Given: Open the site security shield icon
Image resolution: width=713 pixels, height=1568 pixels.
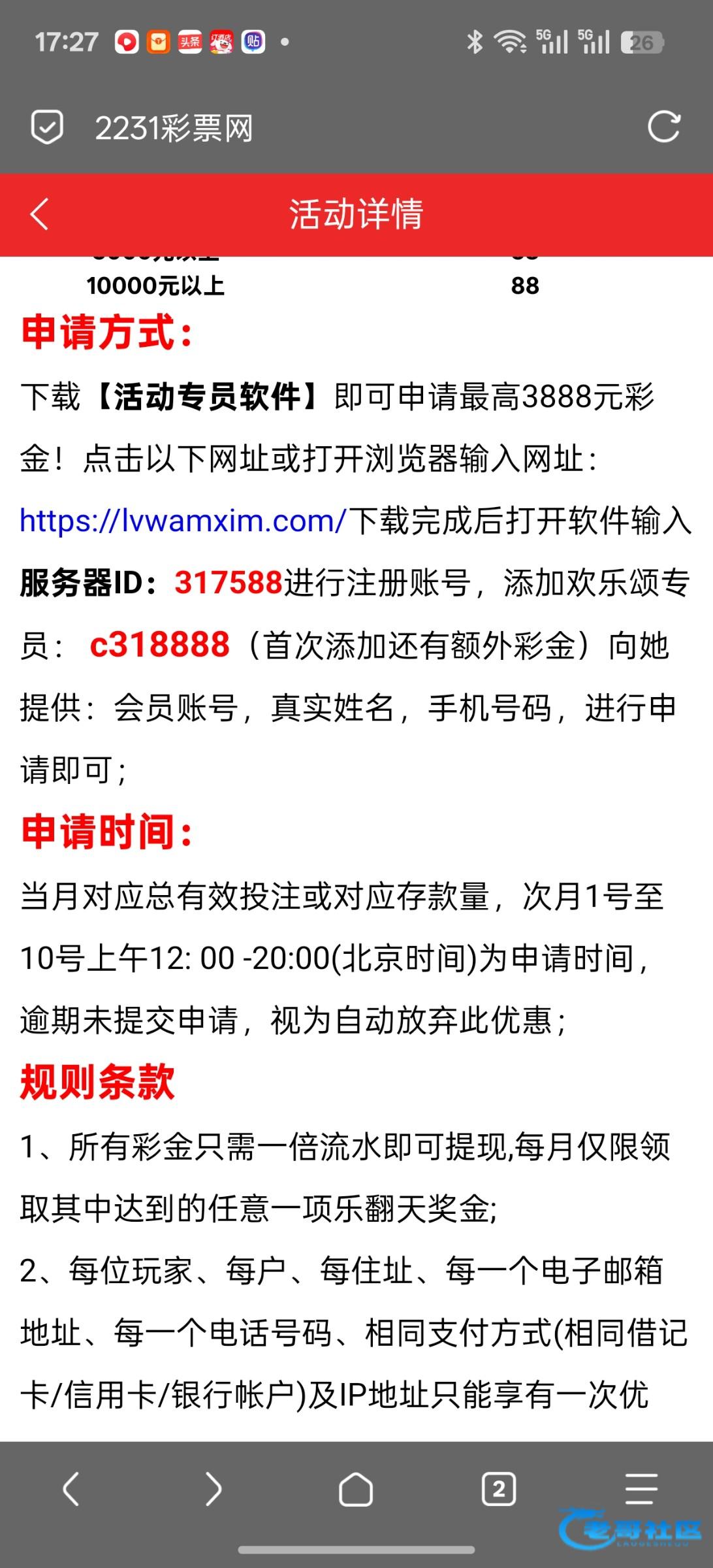Looking at the screenshot, I should point(47,127).
